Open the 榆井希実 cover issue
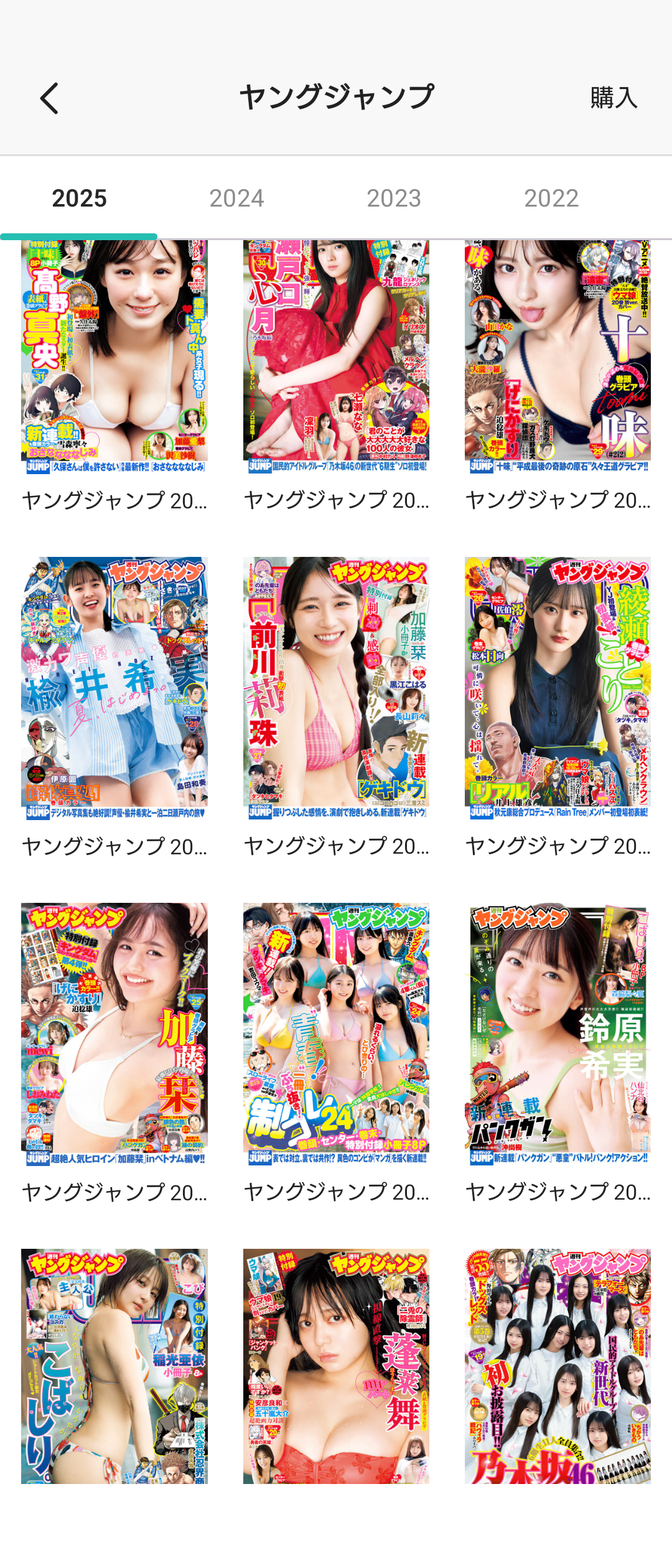Viewport: 672px width, 1568px height. click(x=114, y=688)
